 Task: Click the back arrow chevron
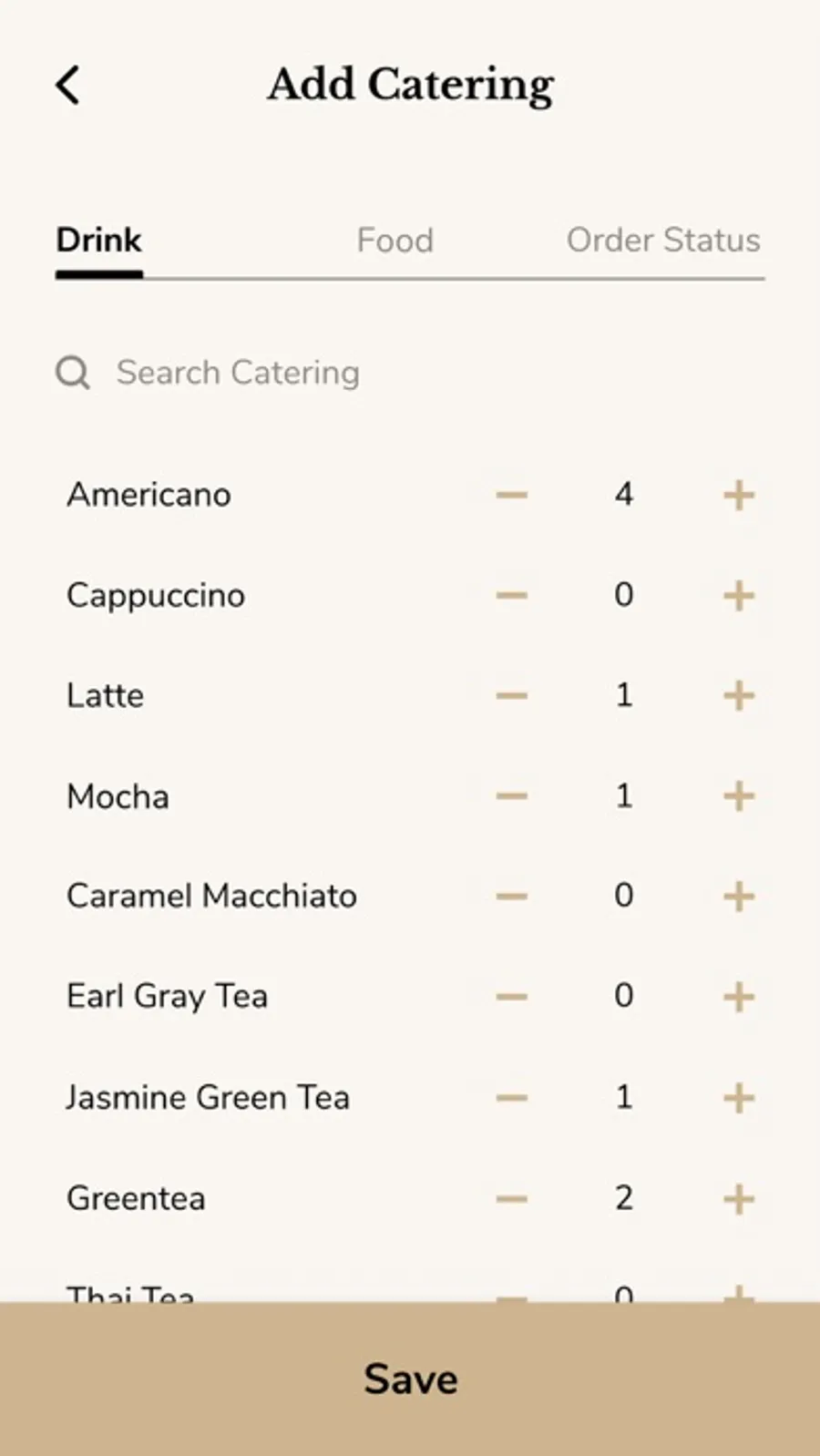tap(67, 84)
